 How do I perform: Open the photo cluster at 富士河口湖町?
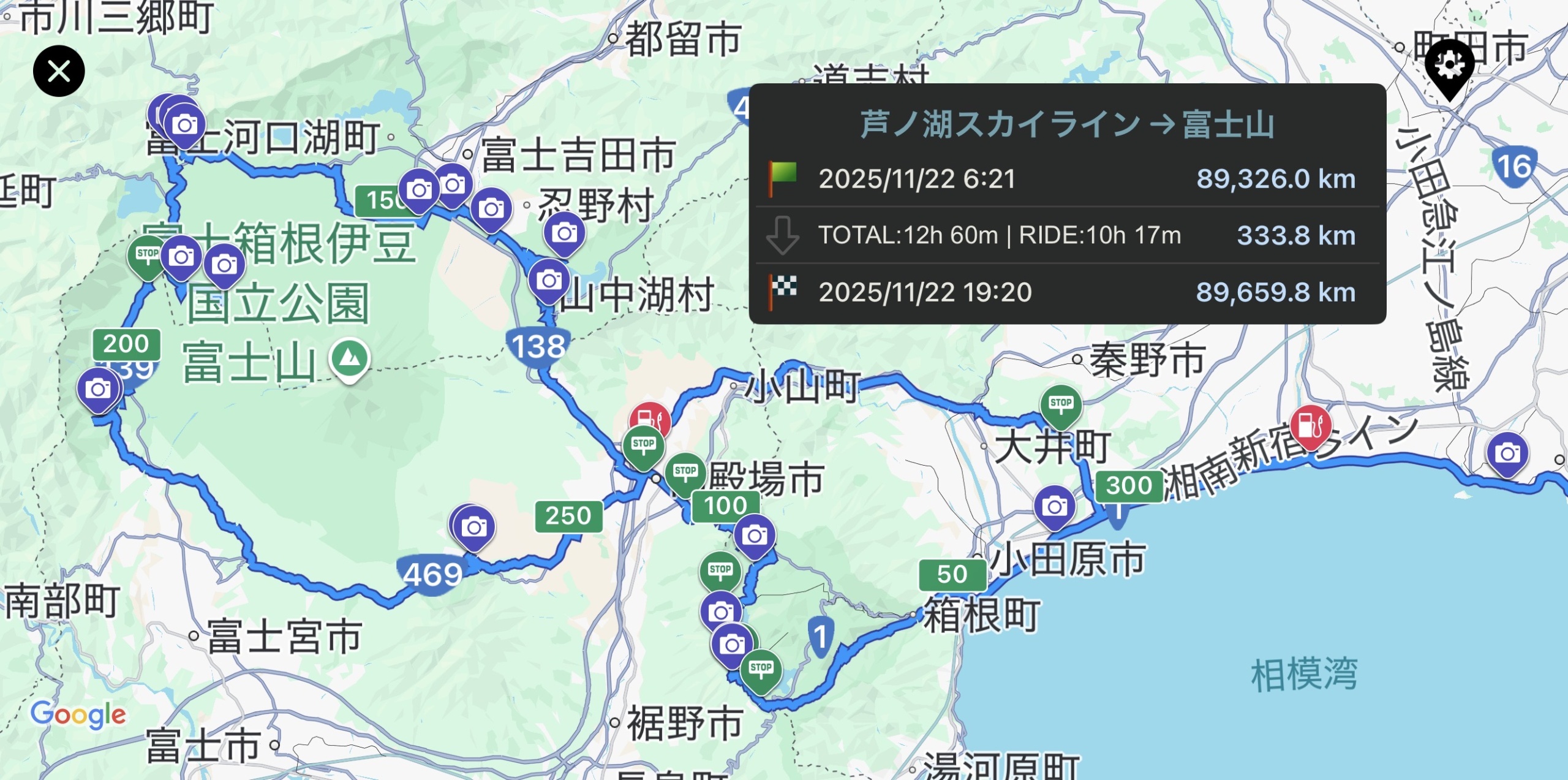click(184, 126)
